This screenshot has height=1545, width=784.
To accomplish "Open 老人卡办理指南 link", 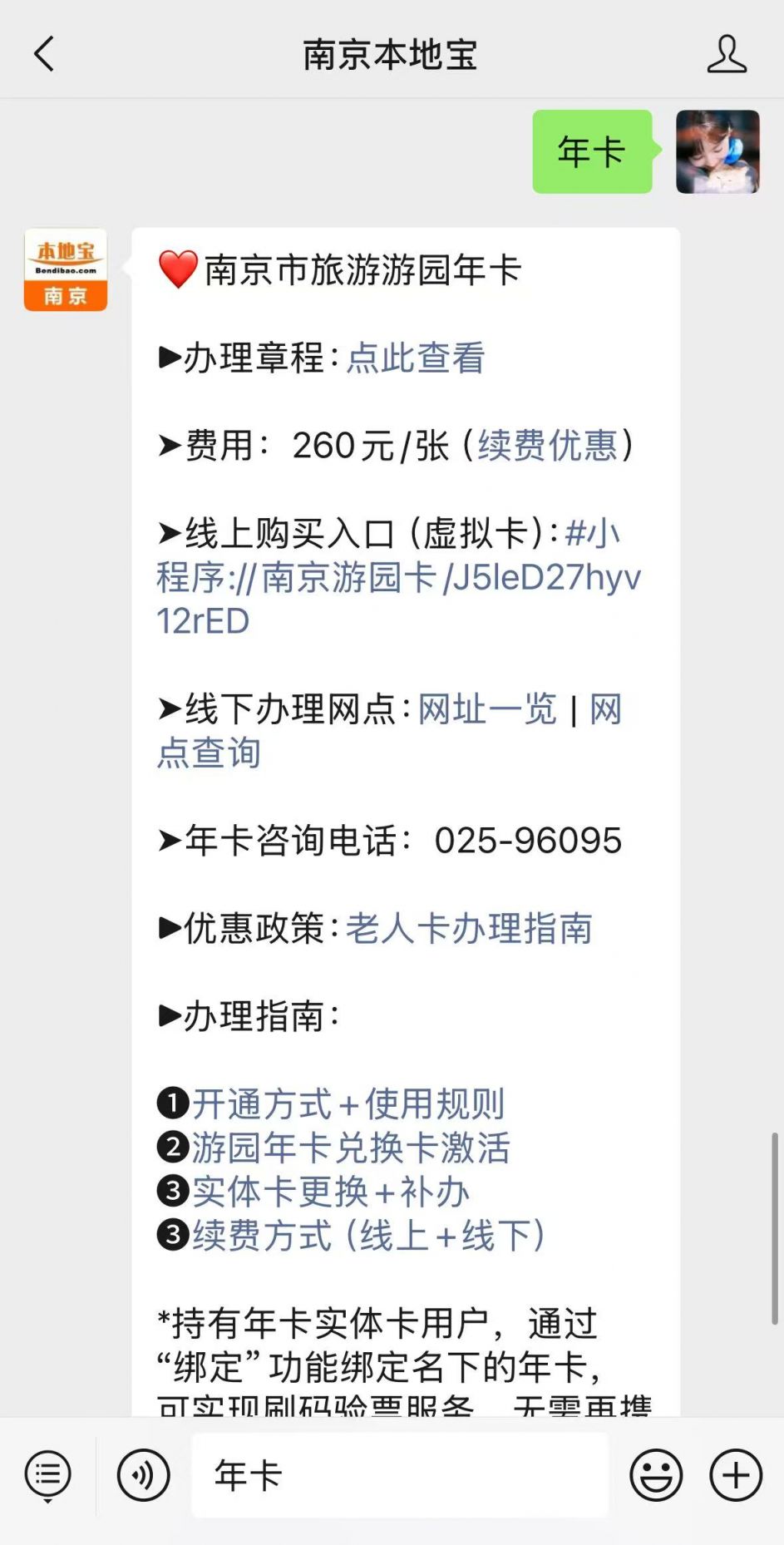I will 468,928.
